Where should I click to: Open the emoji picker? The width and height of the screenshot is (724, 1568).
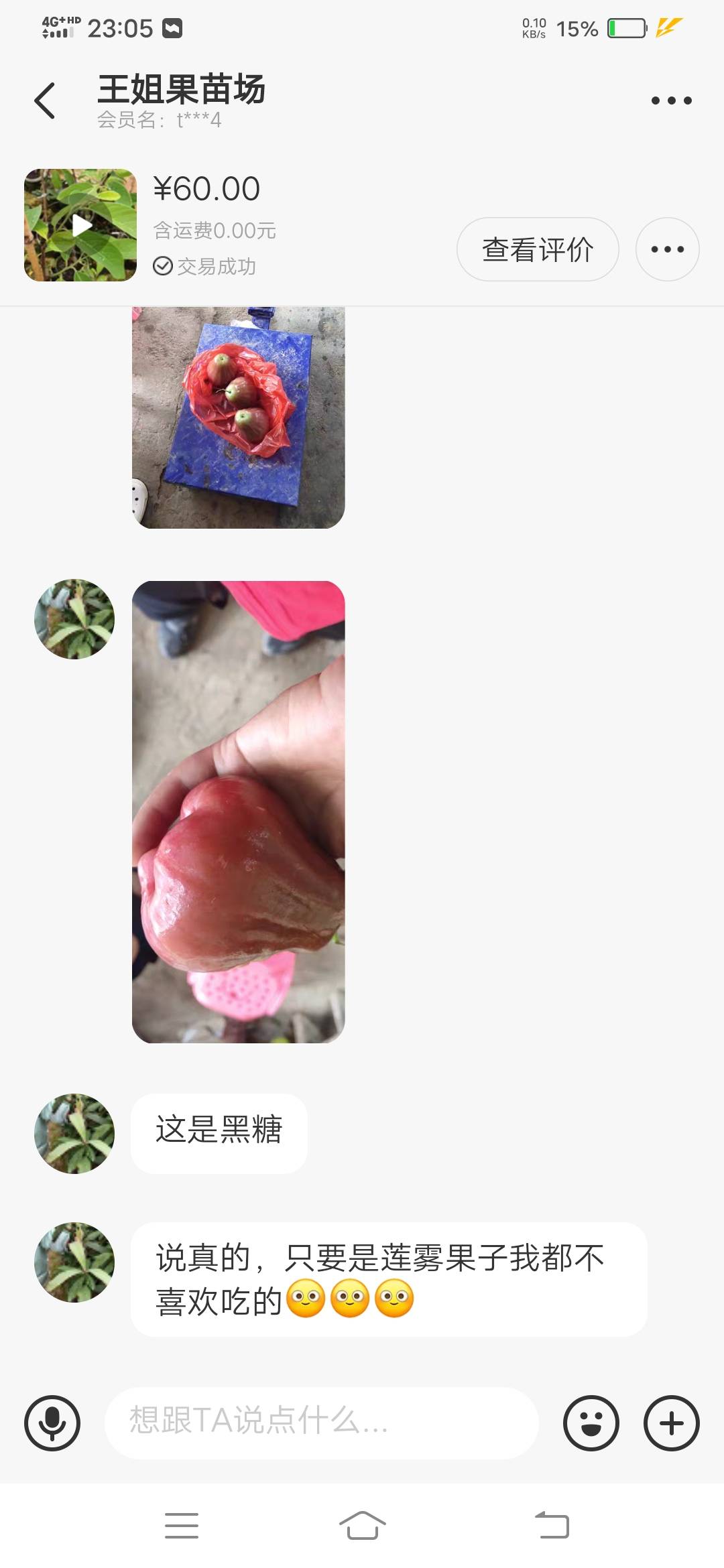coord(591,1423)
